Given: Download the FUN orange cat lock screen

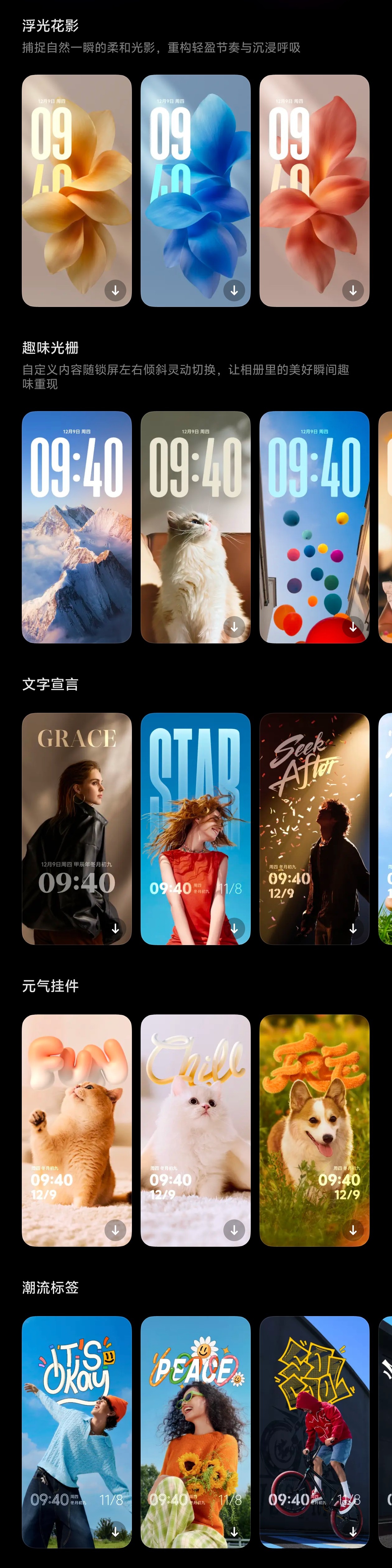Looking at the screenshot, I should [115, 1230].
